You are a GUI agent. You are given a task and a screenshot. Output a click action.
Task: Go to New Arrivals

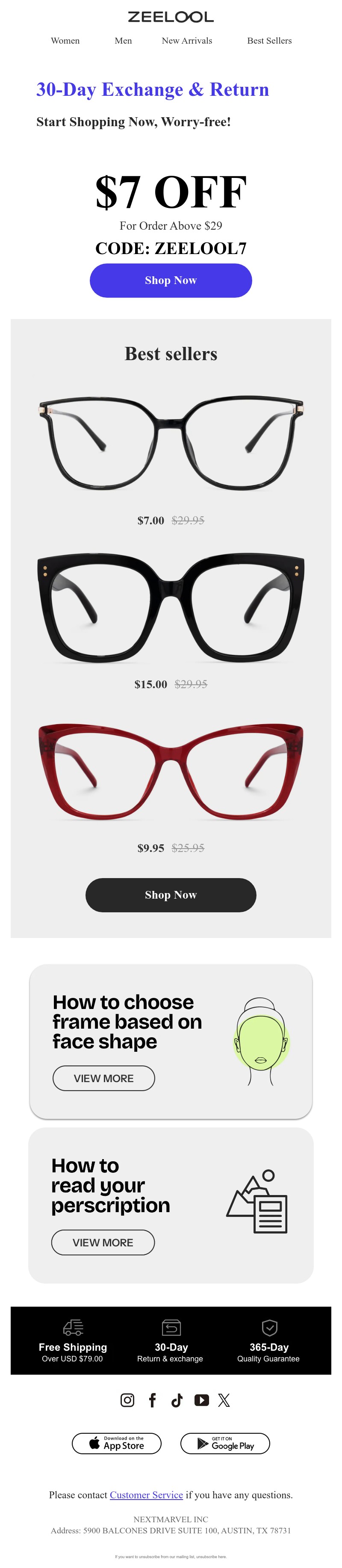pos(187,41)
